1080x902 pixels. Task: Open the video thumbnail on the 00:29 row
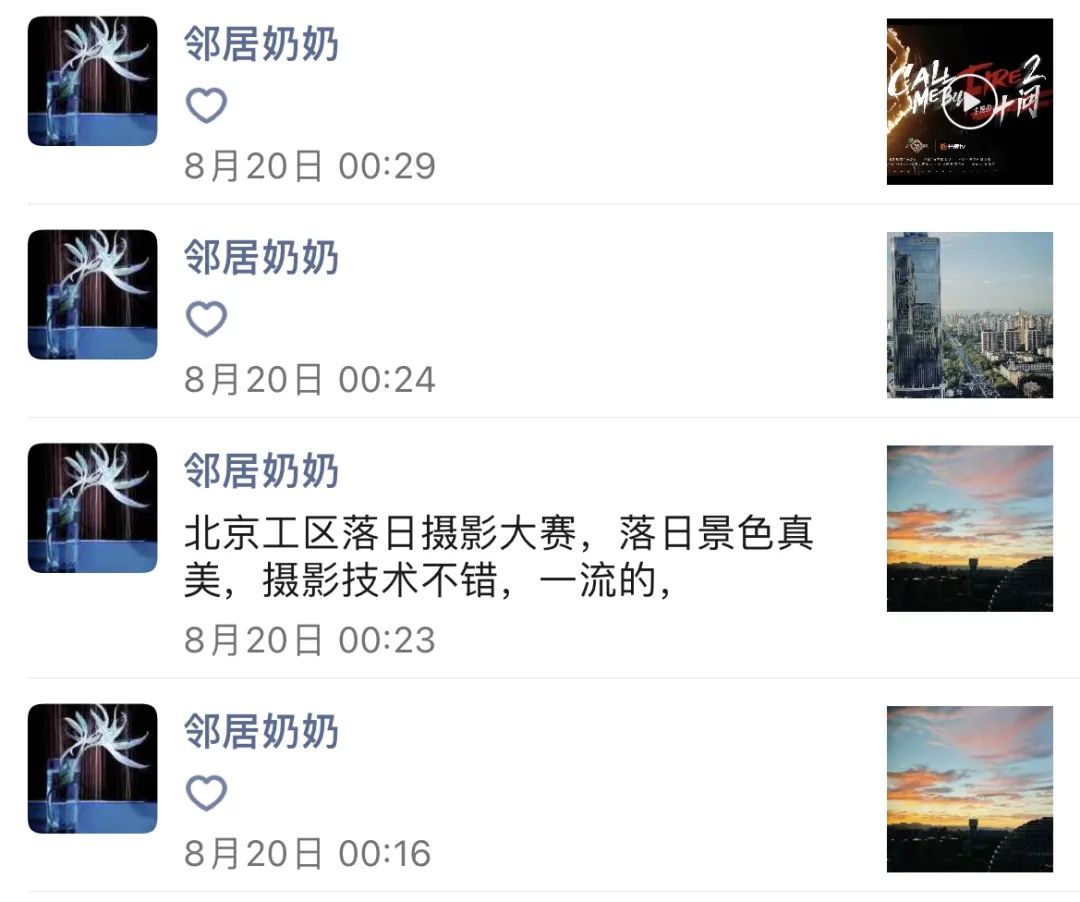(x=969, y=102)
